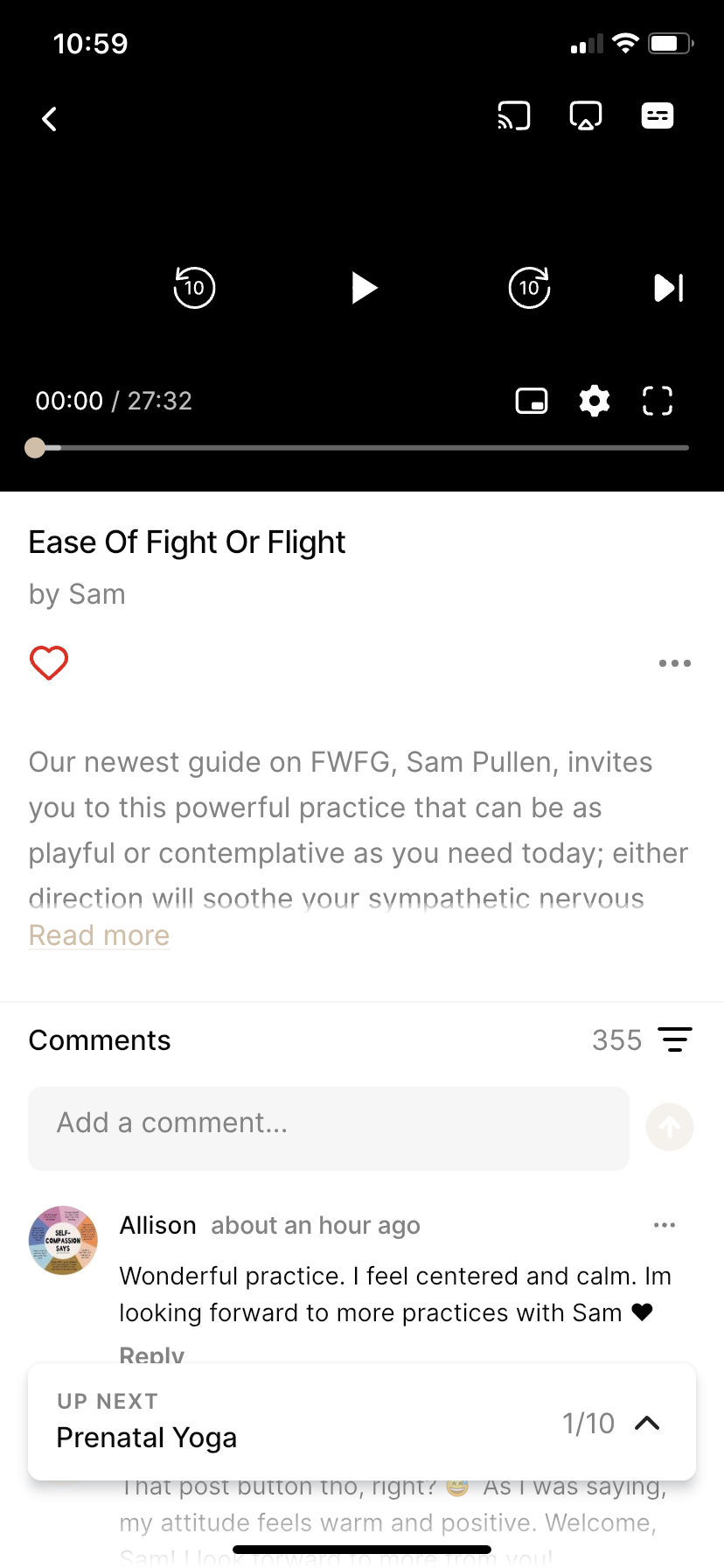The image size is (724, 1568).
Task: Expand description with Read more
Action: 99,935
